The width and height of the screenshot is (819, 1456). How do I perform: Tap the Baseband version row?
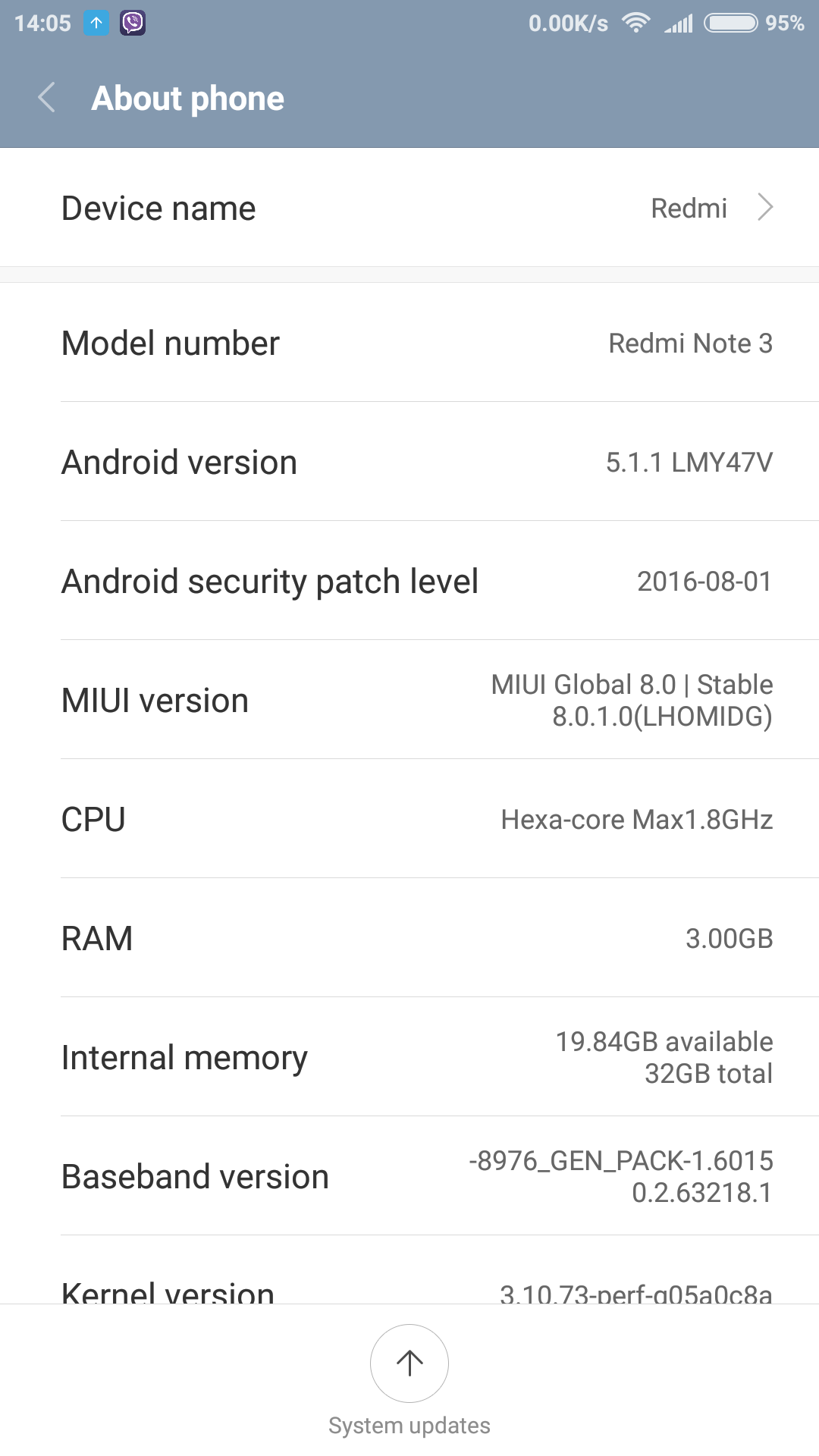point(409,1176)
